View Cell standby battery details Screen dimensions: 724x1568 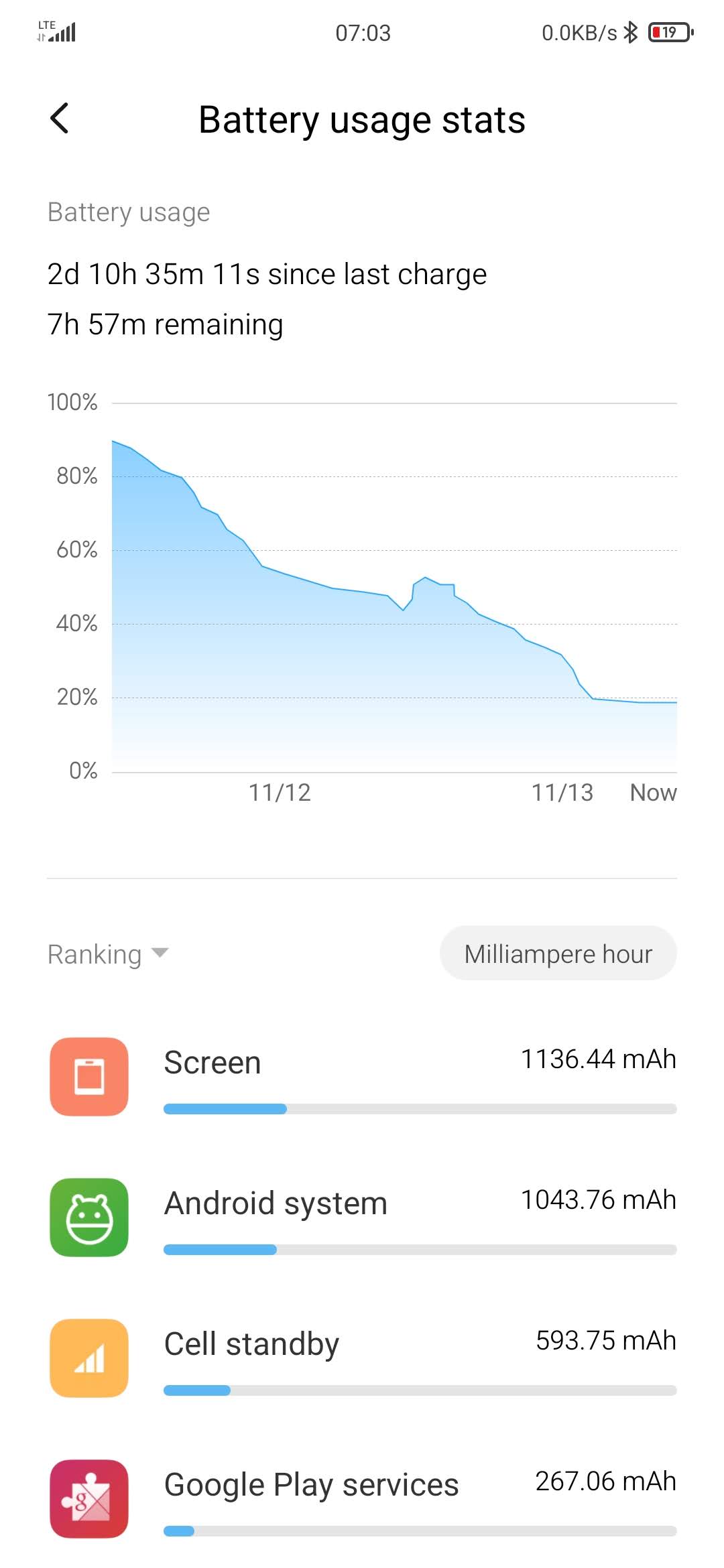click(x=362, y=1358)
